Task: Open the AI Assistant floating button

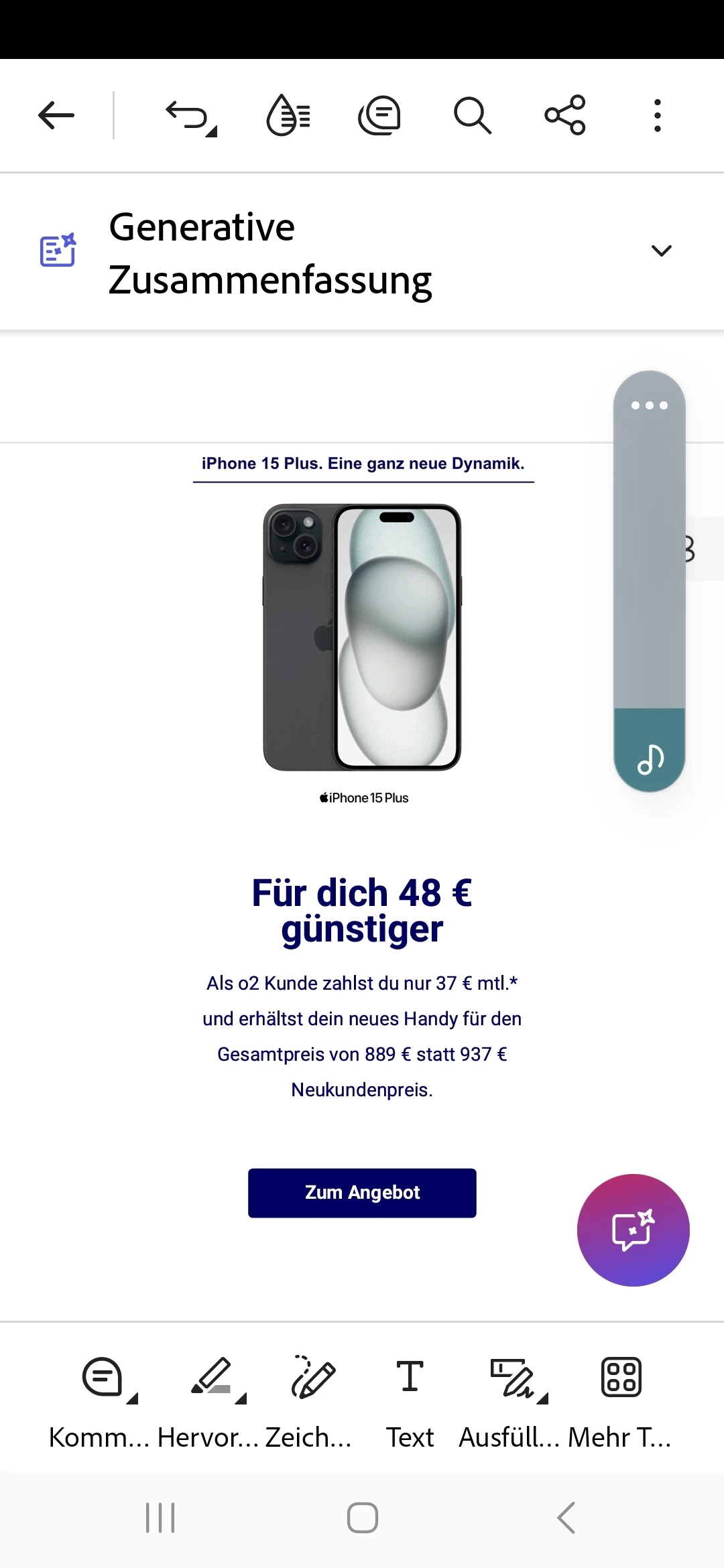Action: (633, 1230)
